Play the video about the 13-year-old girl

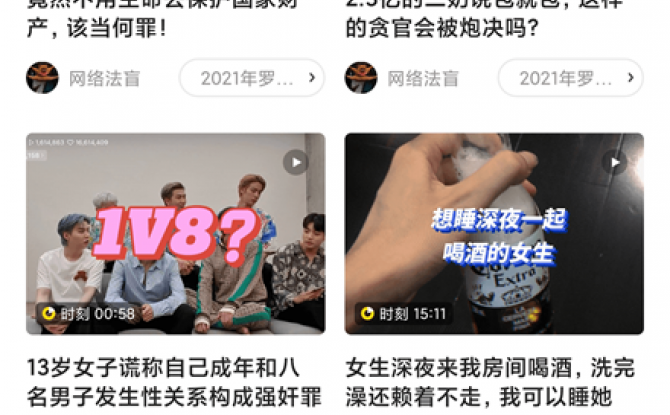[x=295, y=161]
